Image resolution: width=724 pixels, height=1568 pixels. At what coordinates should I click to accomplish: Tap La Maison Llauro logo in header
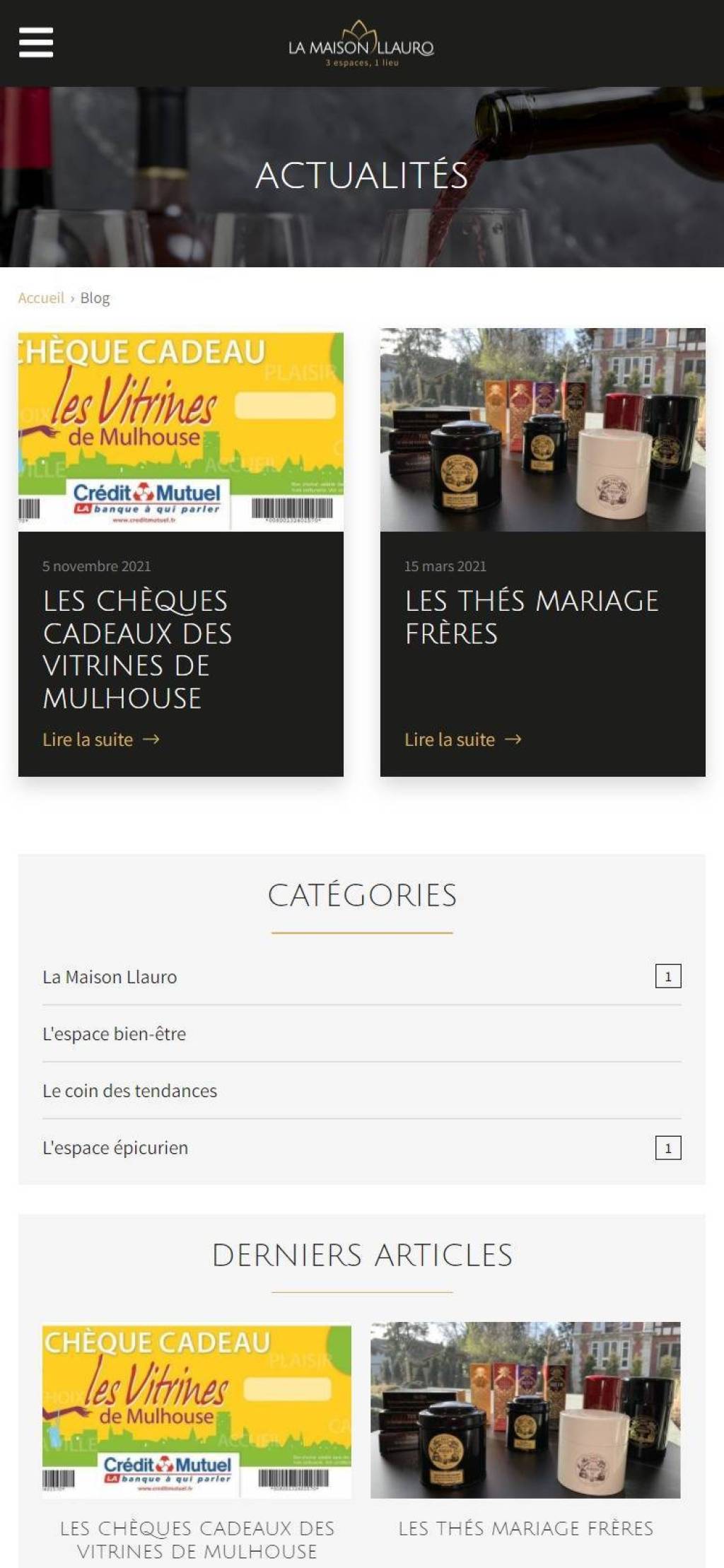coord(361,44)
